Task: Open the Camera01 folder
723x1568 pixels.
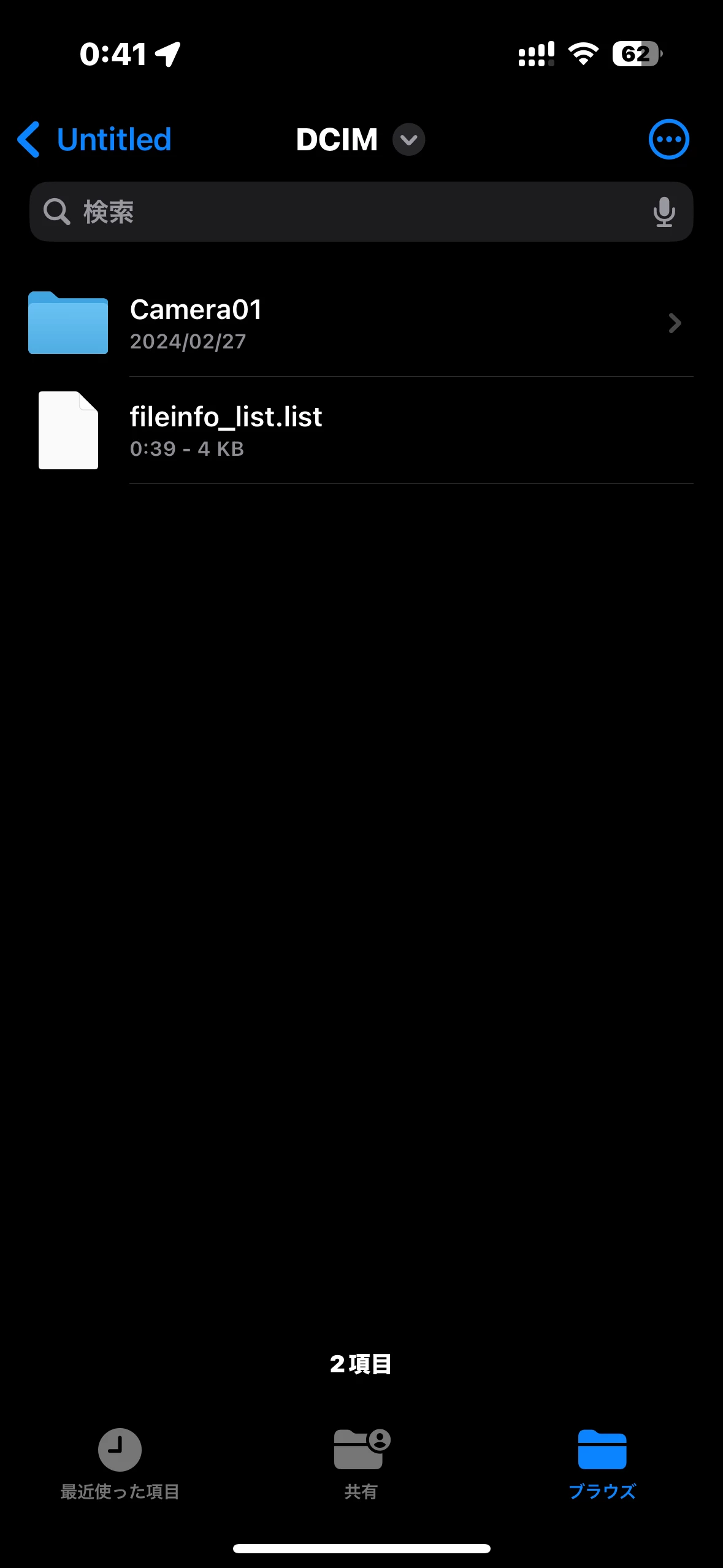Action: [361, 323]
